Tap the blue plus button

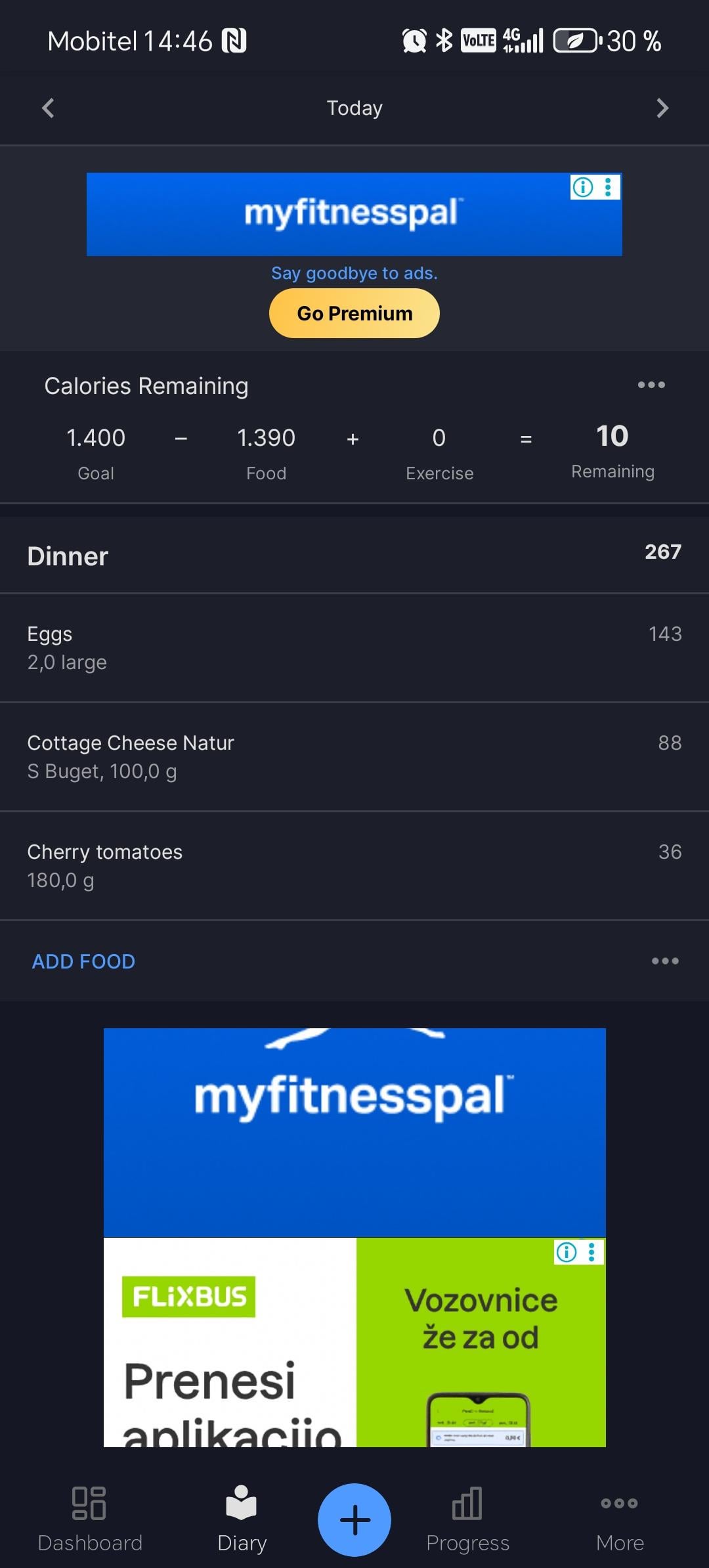(x=354, y=1519)
